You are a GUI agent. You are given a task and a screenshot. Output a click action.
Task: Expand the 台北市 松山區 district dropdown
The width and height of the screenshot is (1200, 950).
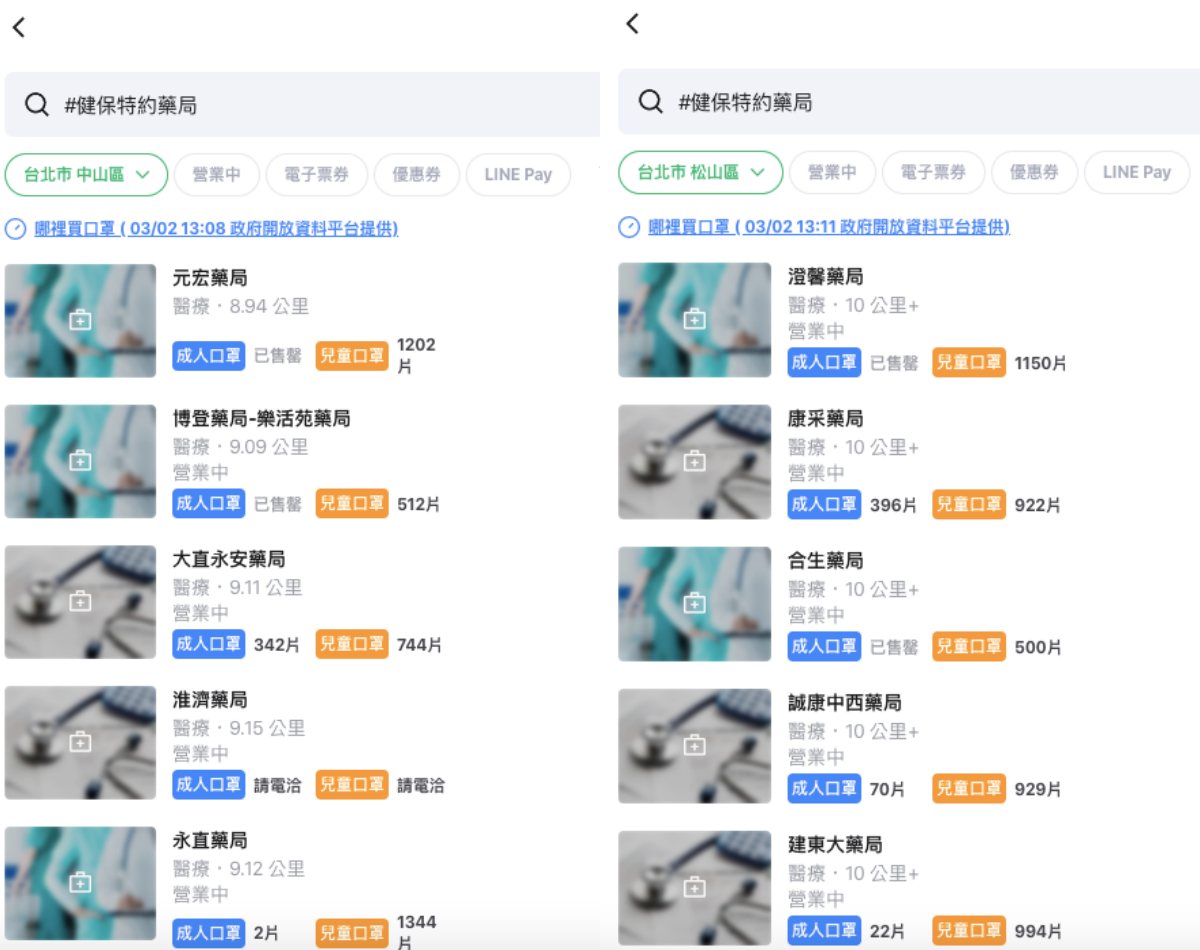(700, 173)
